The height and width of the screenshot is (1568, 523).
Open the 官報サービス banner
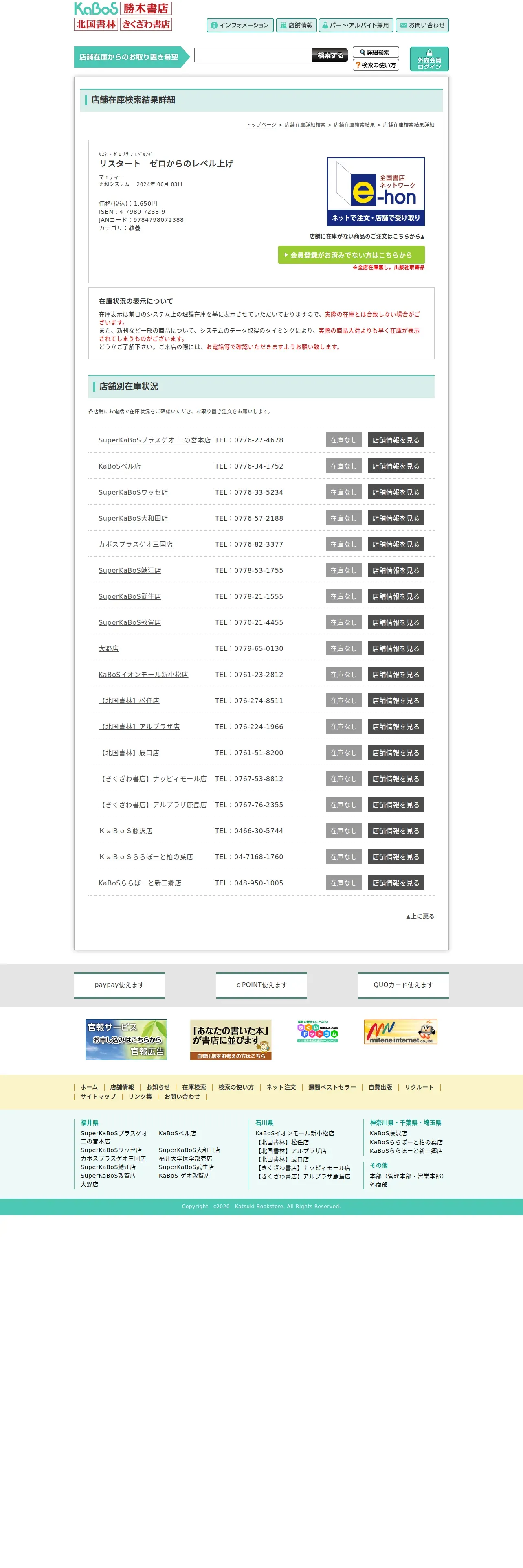click(x=126, y=1040)
